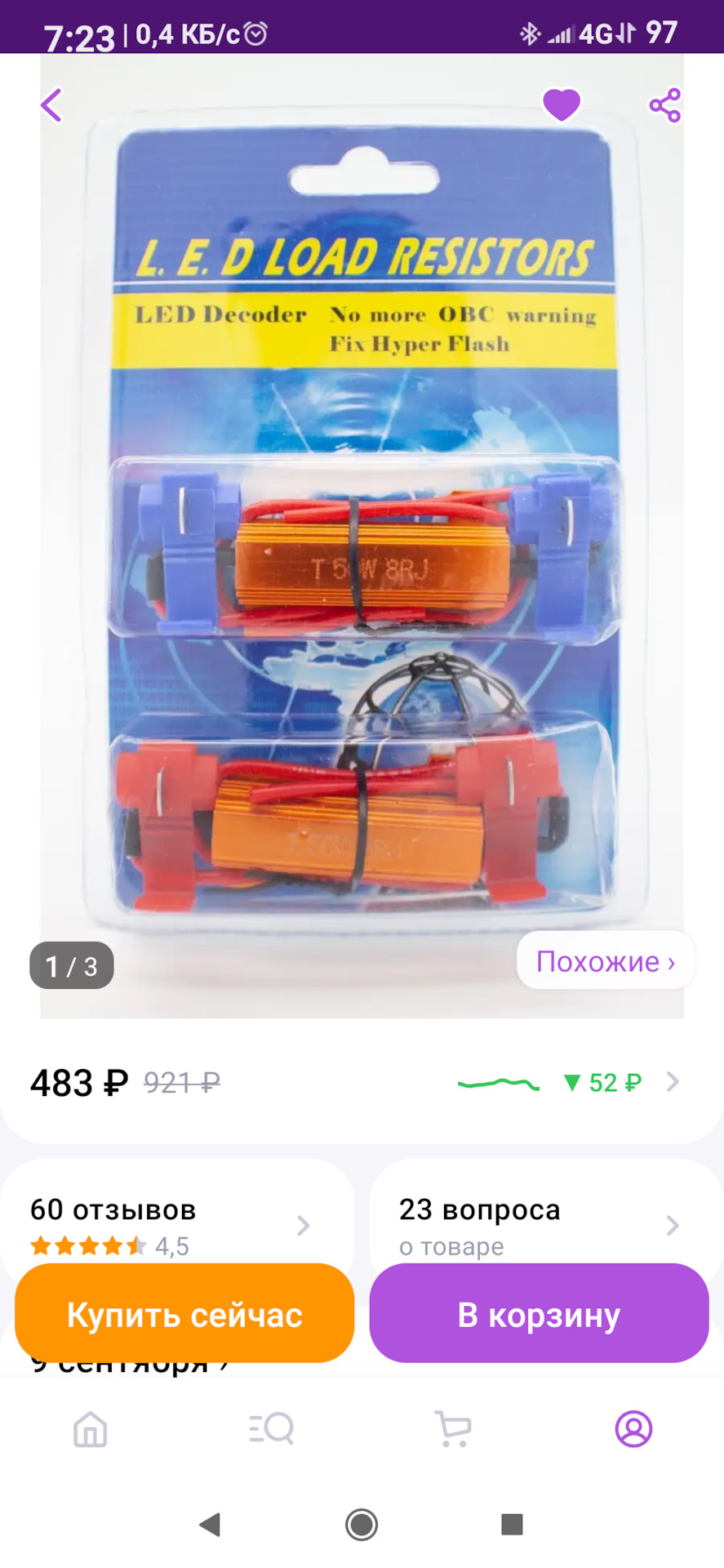Buy now with Купить сейчас
The image size is (724, 1568).
click(x=184, y=1315)
